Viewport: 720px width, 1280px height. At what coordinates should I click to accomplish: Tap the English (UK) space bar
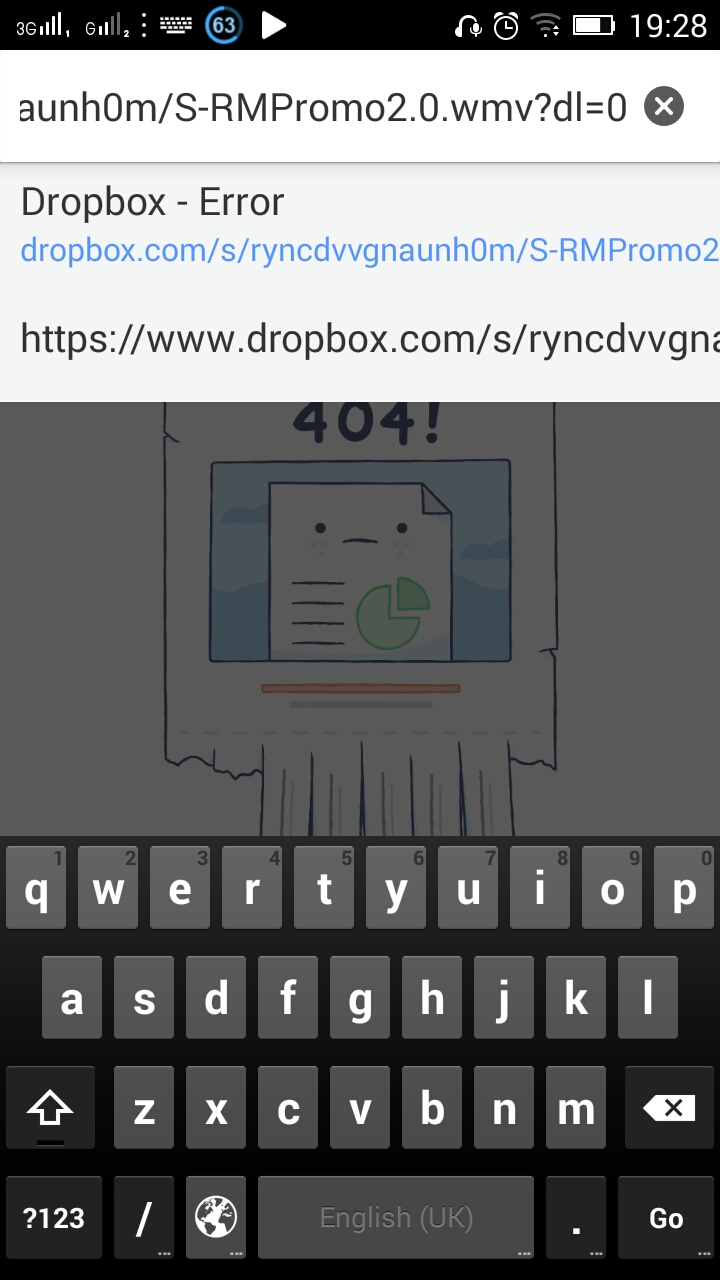click(396, 1217)
